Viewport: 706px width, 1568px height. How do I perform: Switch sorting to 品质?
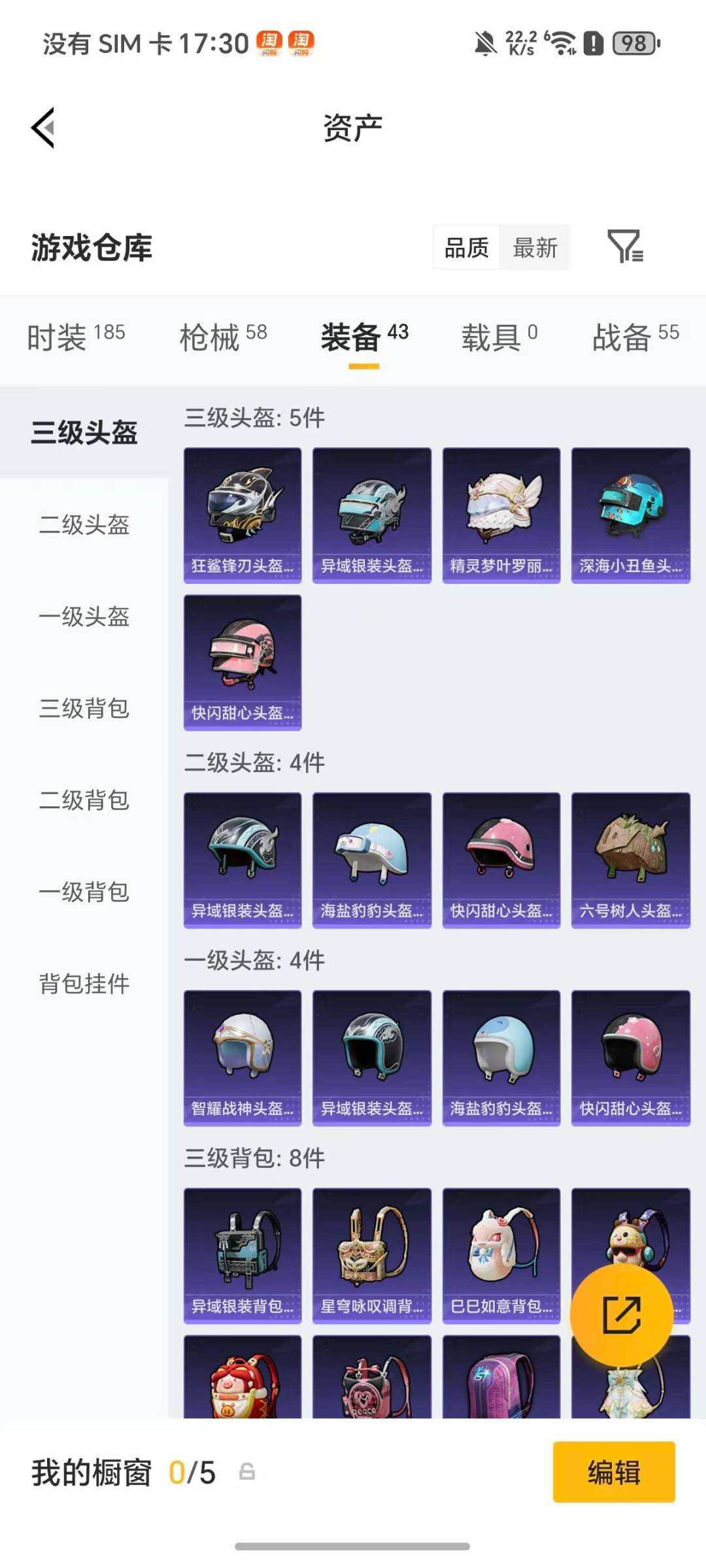coord(468,247)
